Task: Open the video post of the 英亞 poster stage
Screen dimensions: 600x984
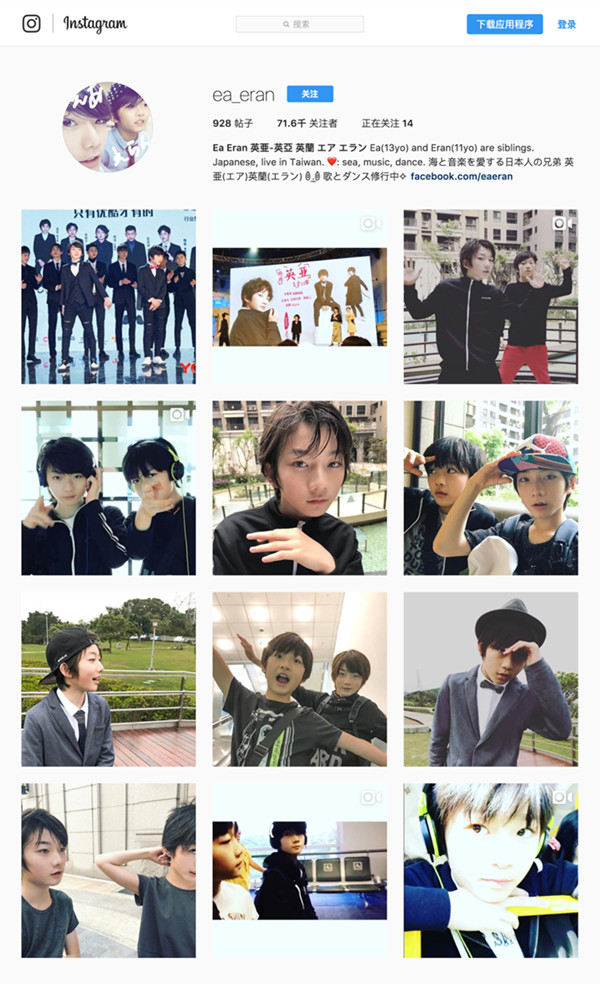Action: click(299, 297)
